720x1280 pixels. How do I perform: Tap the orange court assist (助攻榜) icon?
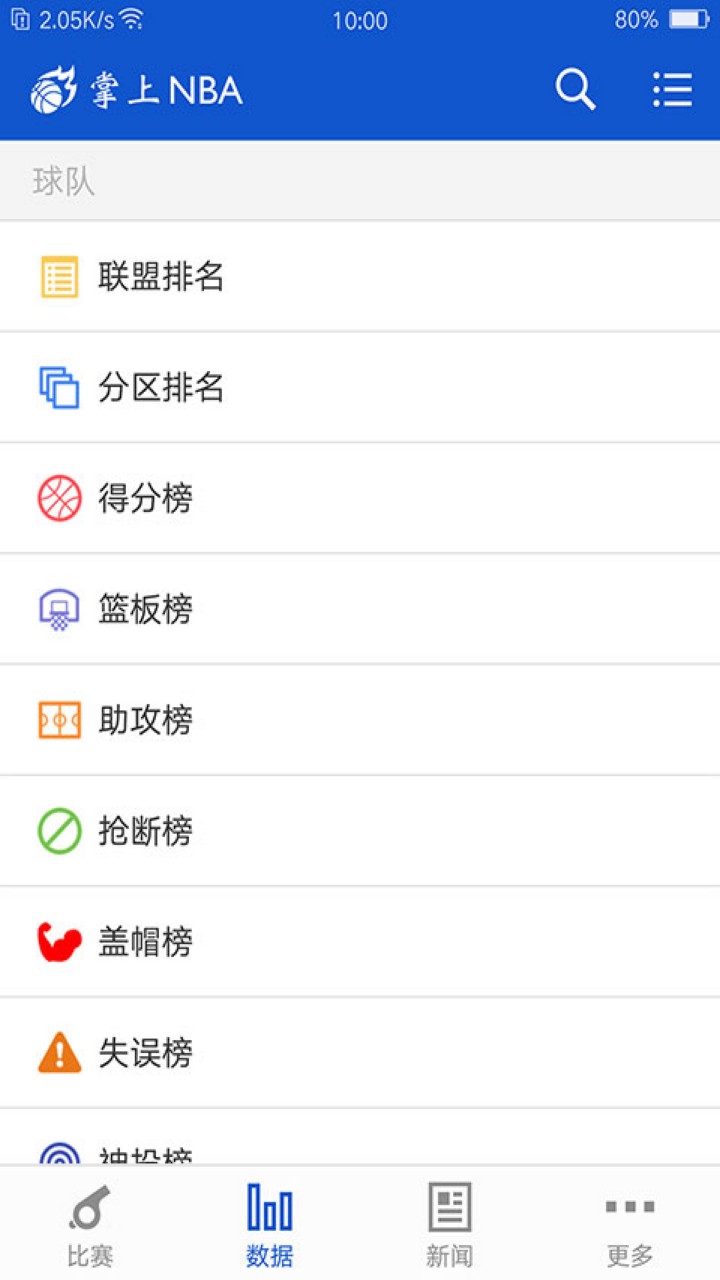60,719
